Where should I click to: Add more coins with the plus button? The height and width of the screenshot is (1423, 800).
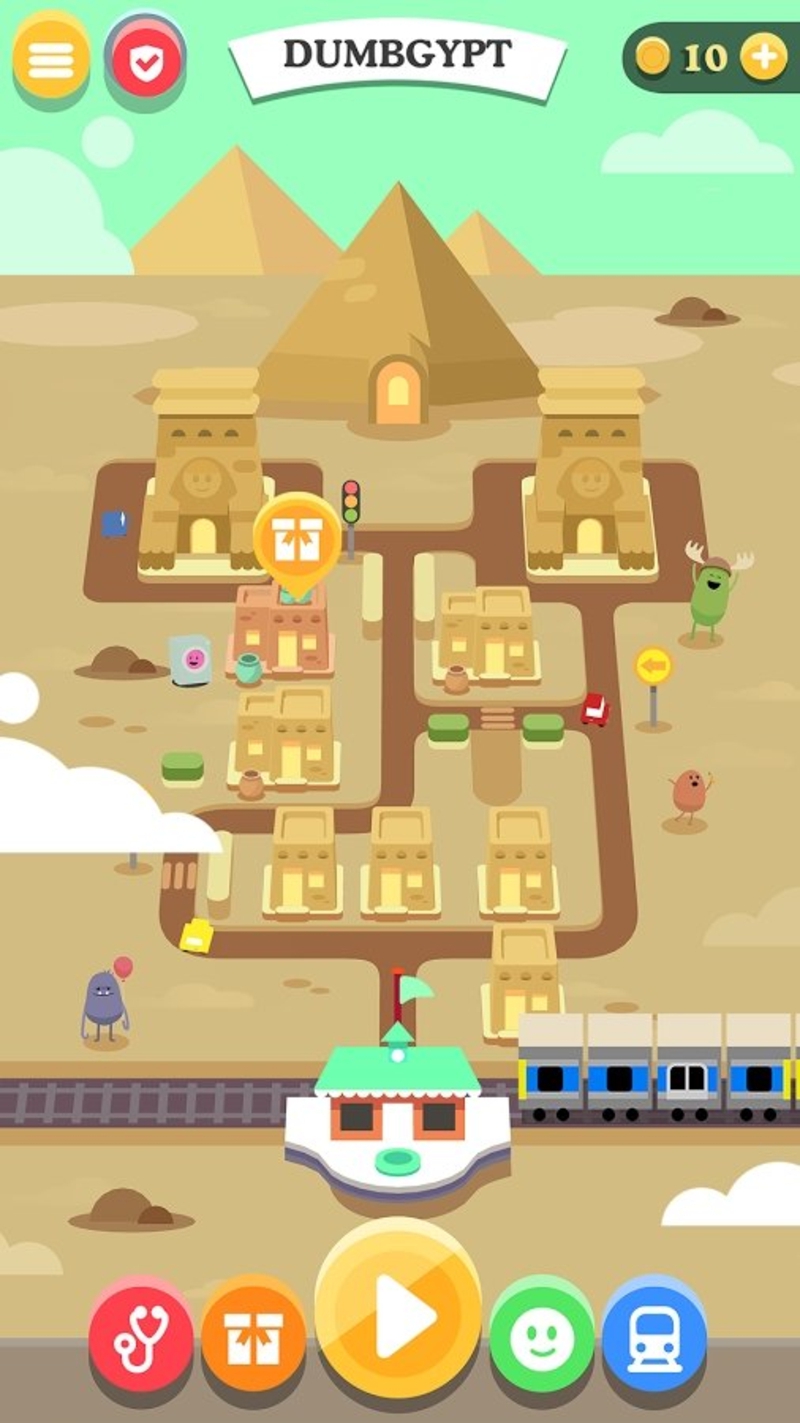pyautogui.click(x=764, y=57)
